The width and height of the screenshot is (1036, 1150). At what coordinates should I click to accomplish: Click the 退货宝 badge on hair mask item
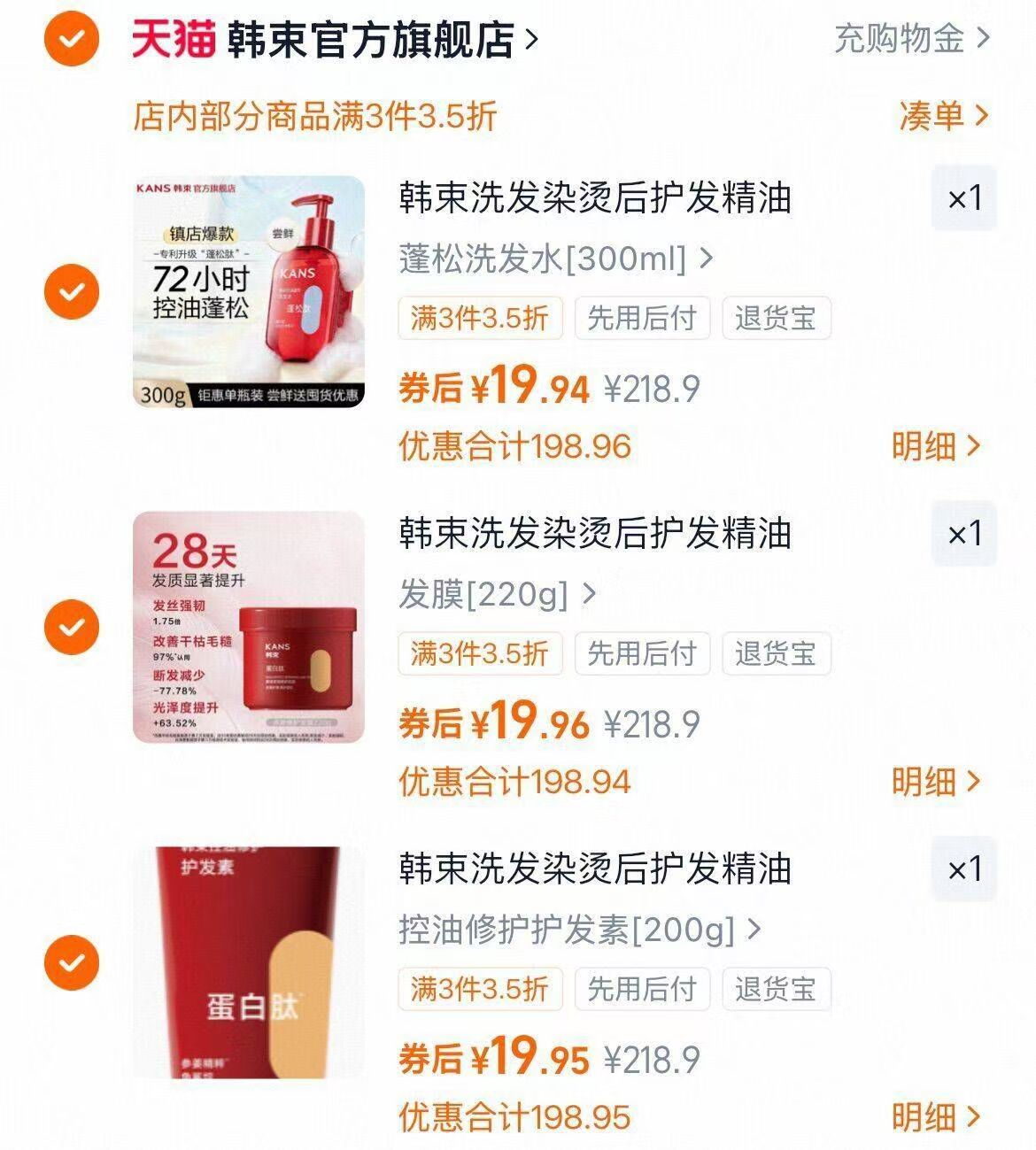pyautogui.click(x=775, y=653)
